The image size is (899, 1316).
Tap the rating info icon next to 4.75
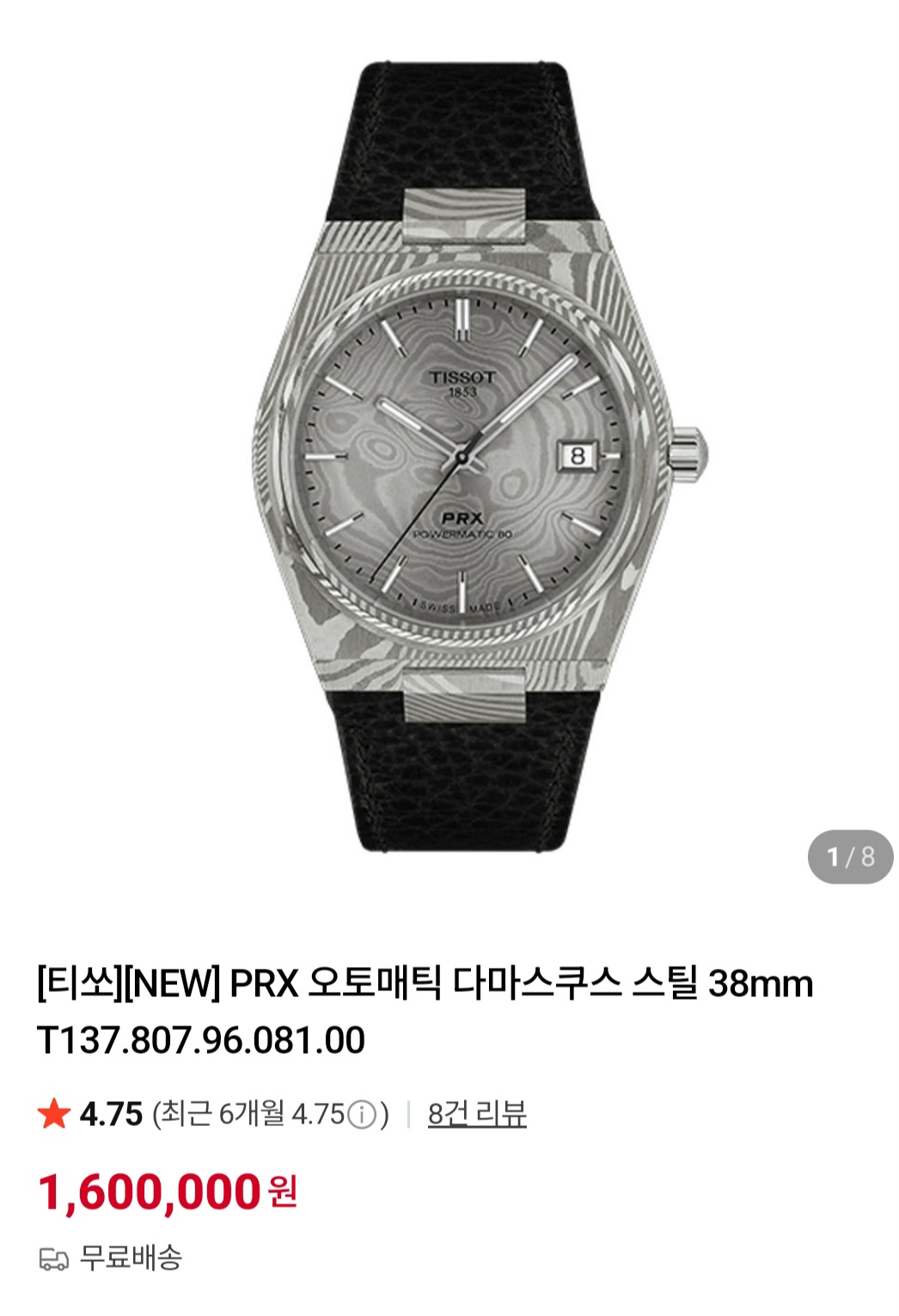point(362,1116)
